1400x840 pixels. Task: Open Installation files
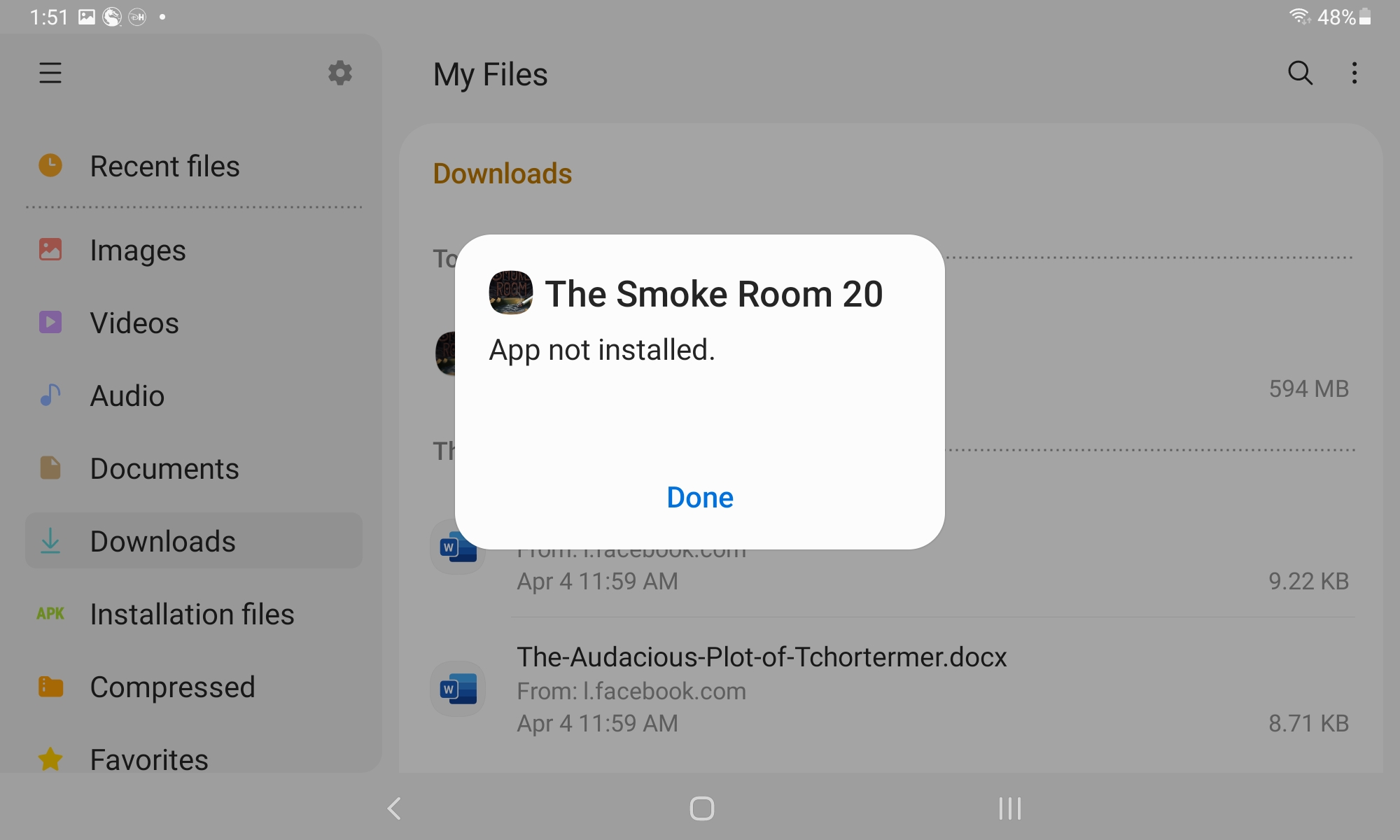pyautogui.click(x=192, y=615)
